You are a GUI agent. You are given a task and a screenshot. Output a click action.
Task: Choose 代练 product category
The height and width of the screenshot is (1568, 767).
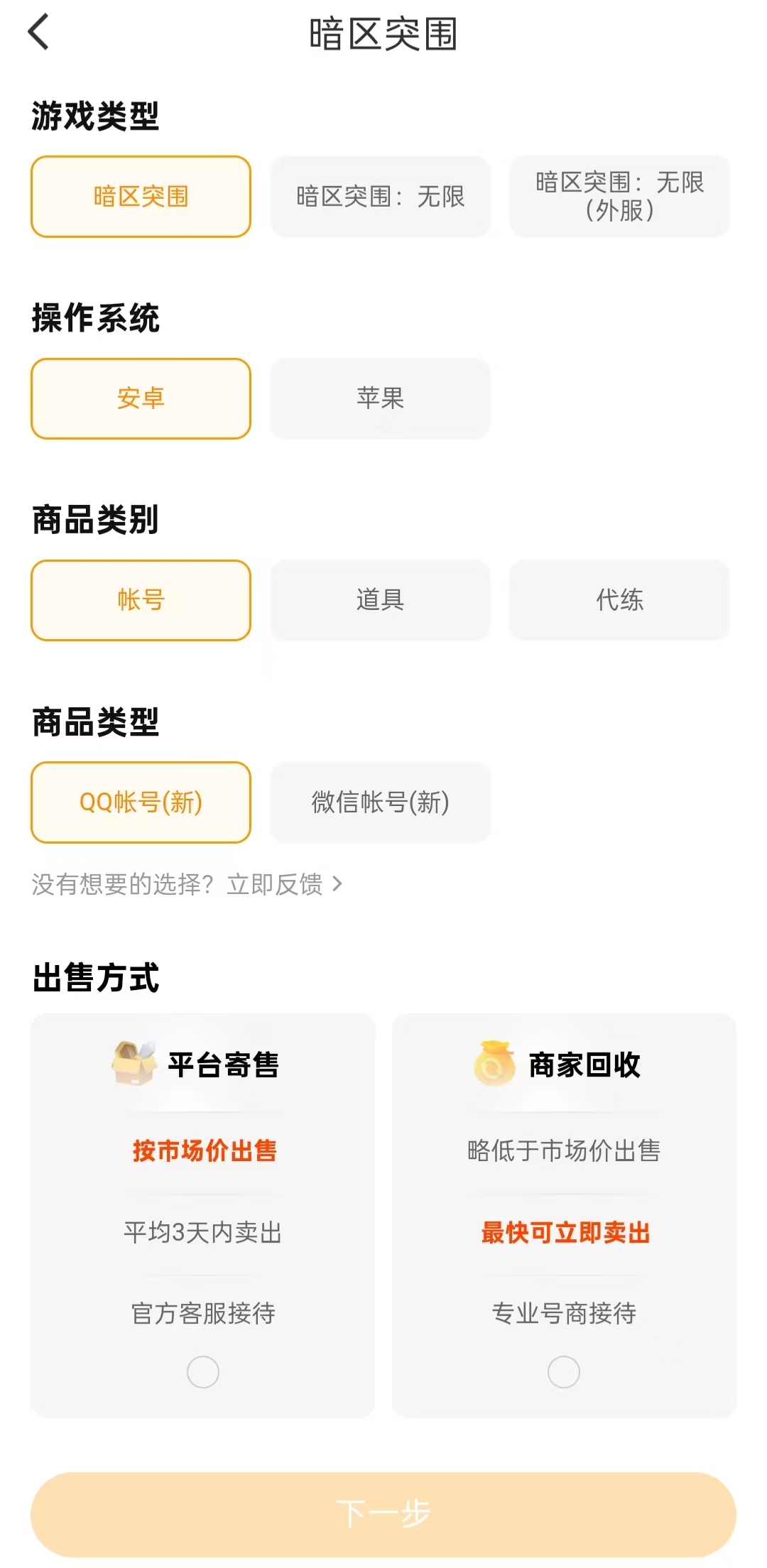pyautogui.click(x=619, y=600)
